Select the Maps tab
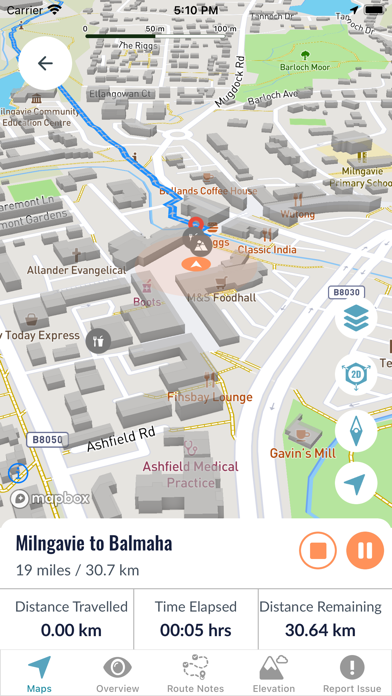This screenshot has height=696, width=392. [x=39, y=674]
